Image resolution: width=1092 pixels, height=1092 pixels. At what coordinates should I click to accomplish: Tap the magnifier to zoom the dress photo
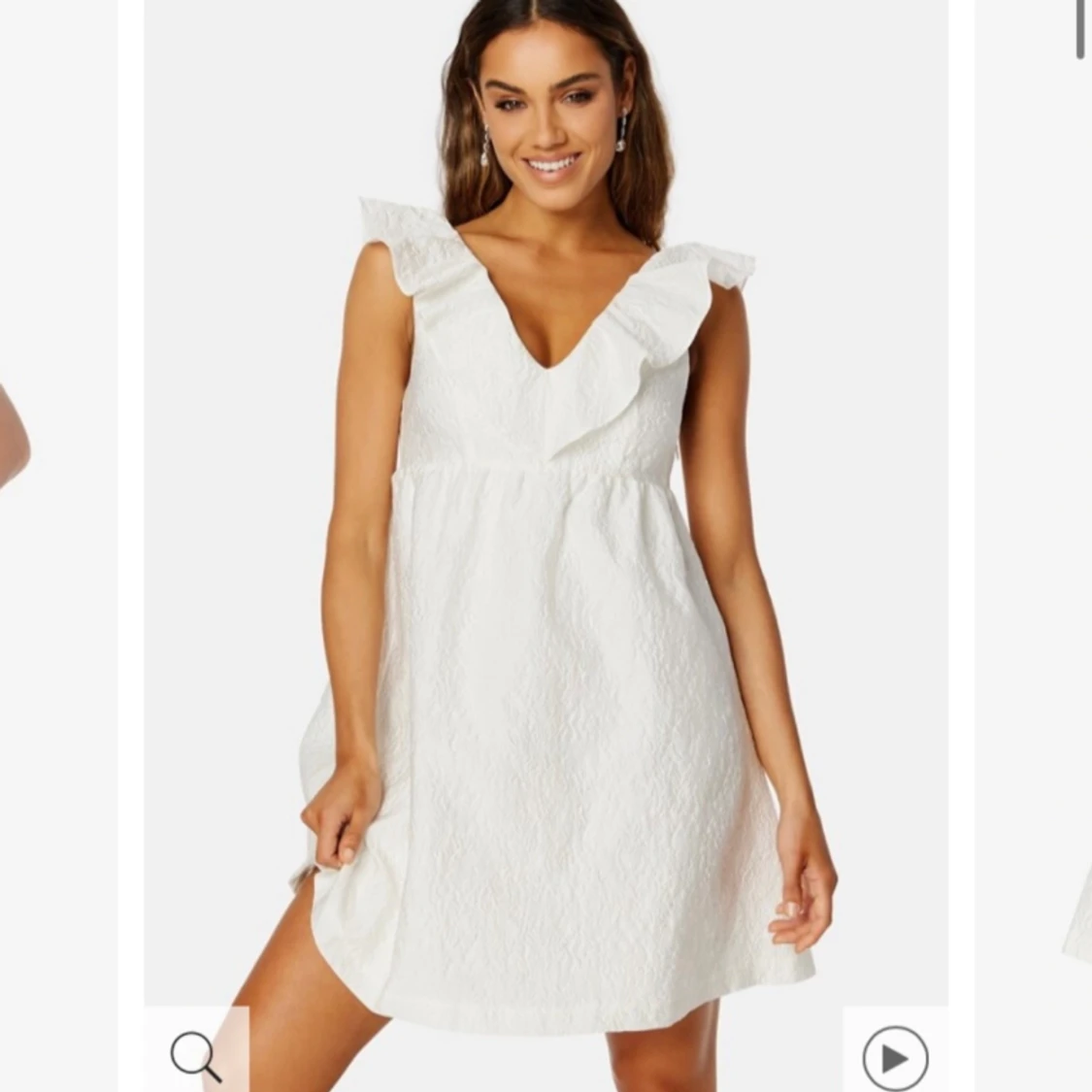click(195, 1055)
